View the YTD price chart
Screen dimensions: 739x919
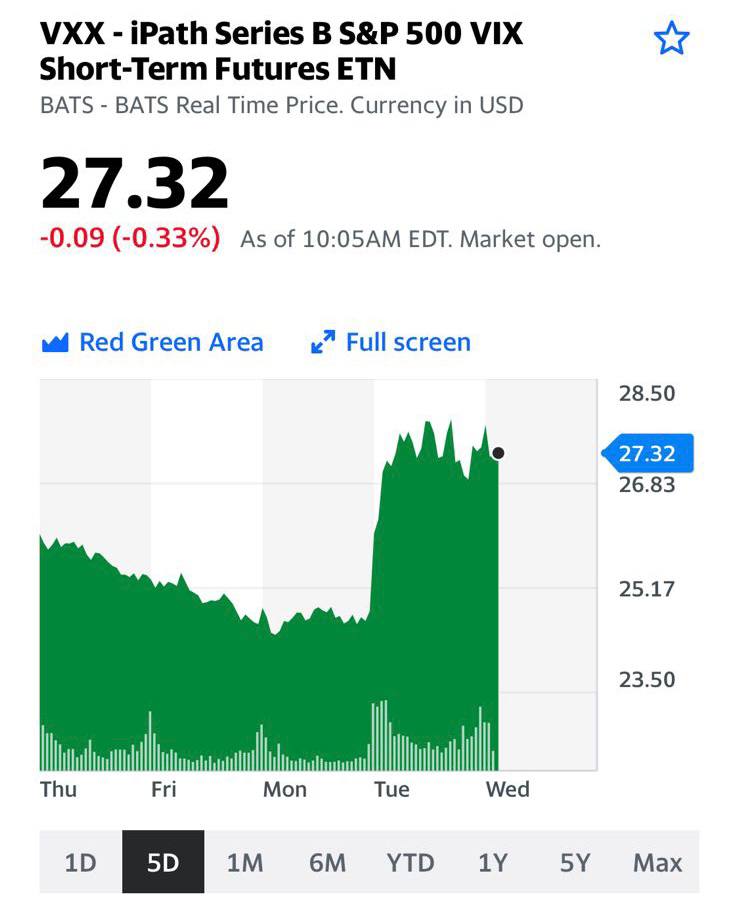[x=410, y=862]
